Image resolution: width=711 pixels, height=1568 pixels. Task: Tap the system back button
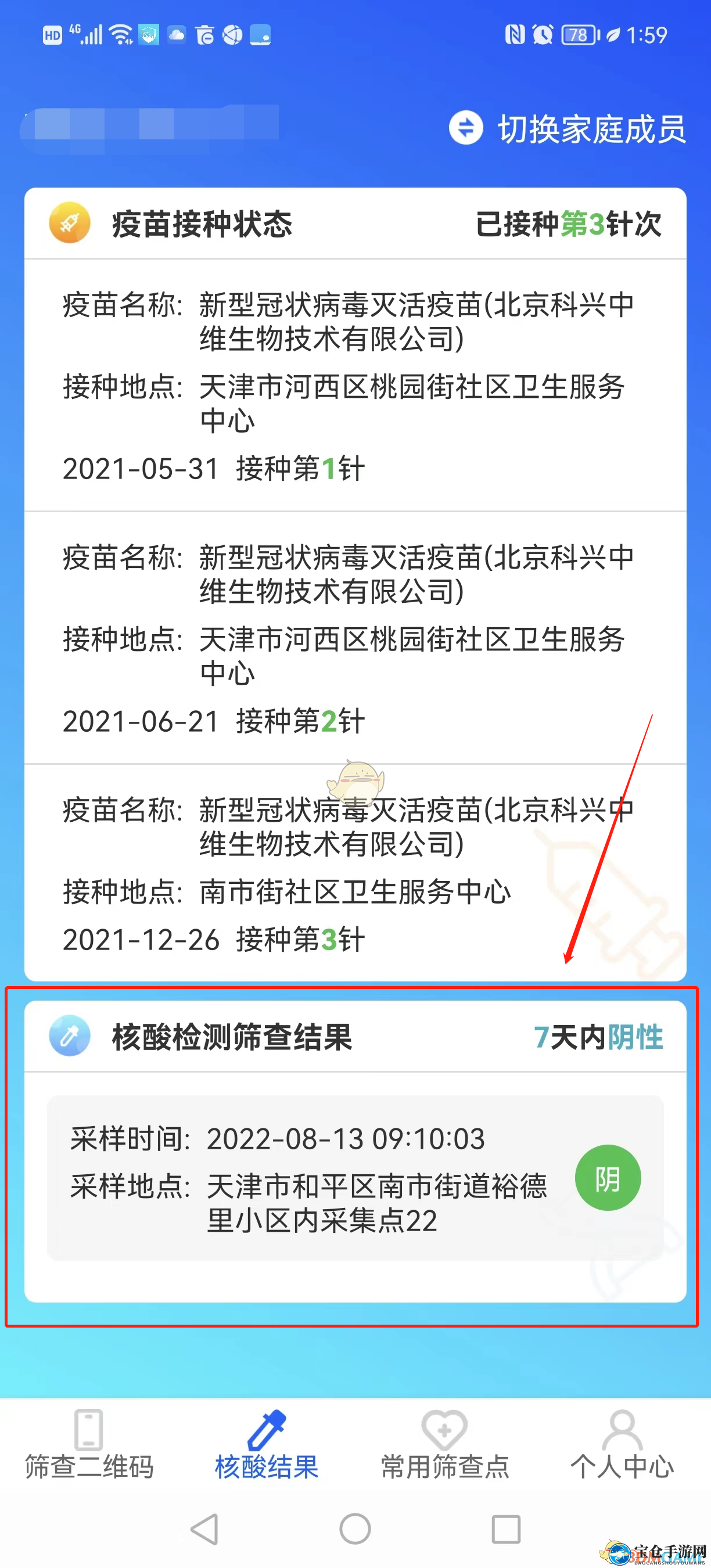click(x=204, y=1529)
